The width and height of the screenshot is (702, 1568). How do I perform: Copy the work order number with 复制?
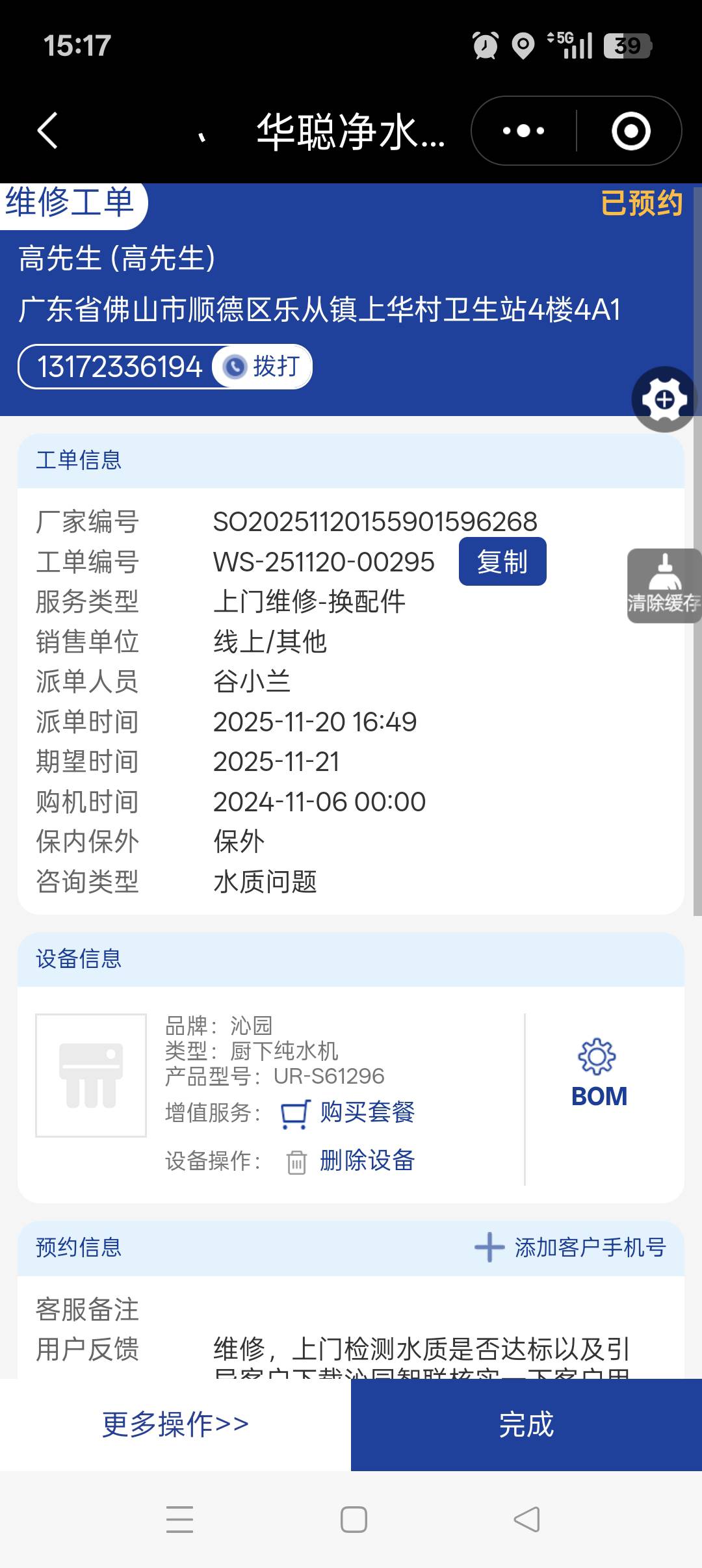tap(502, 562)
